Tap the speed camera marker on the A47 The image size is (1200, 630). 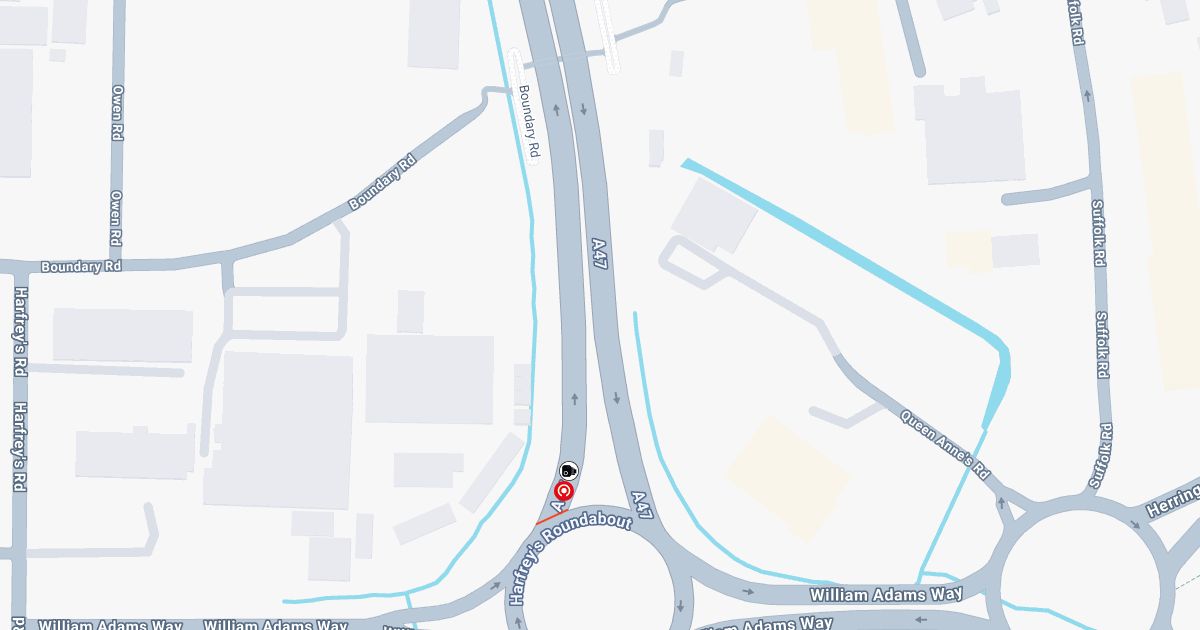[569, 470]
